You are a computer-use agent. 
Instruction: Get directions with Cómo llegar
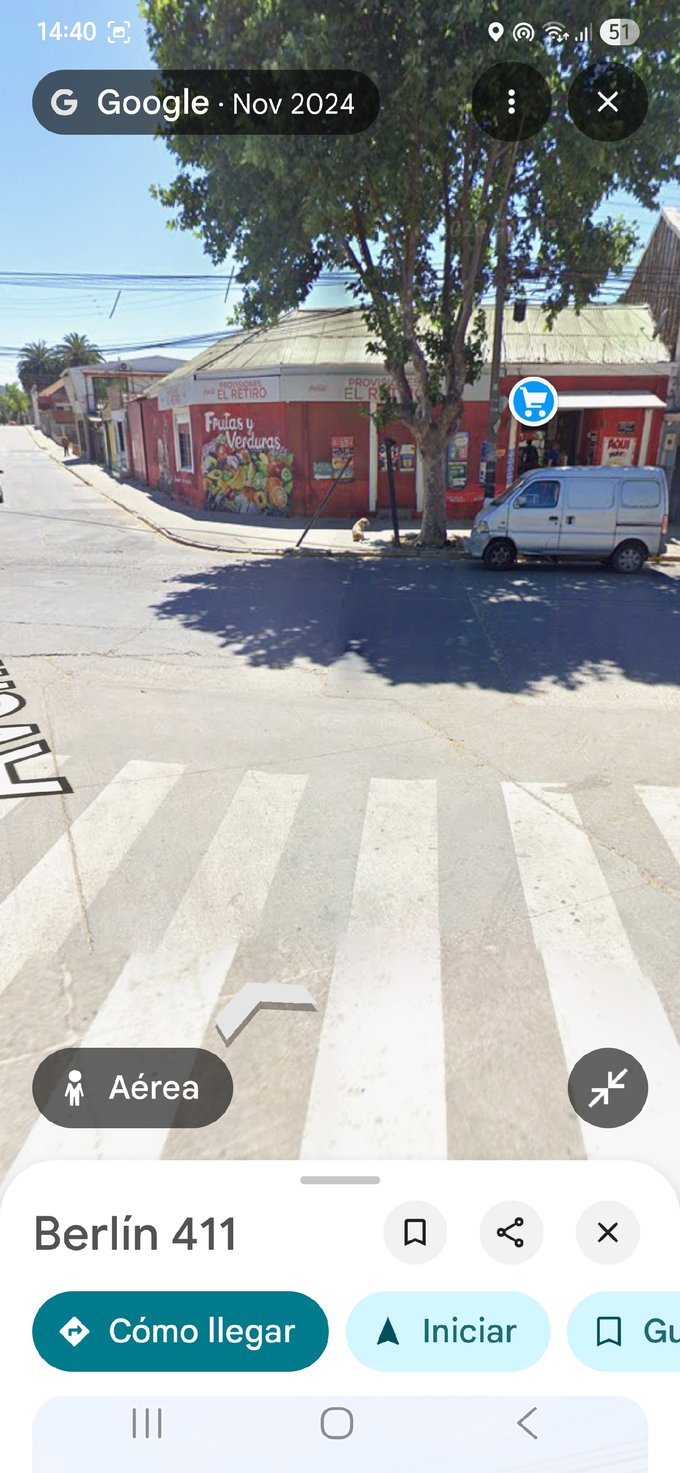point(180,1331)
